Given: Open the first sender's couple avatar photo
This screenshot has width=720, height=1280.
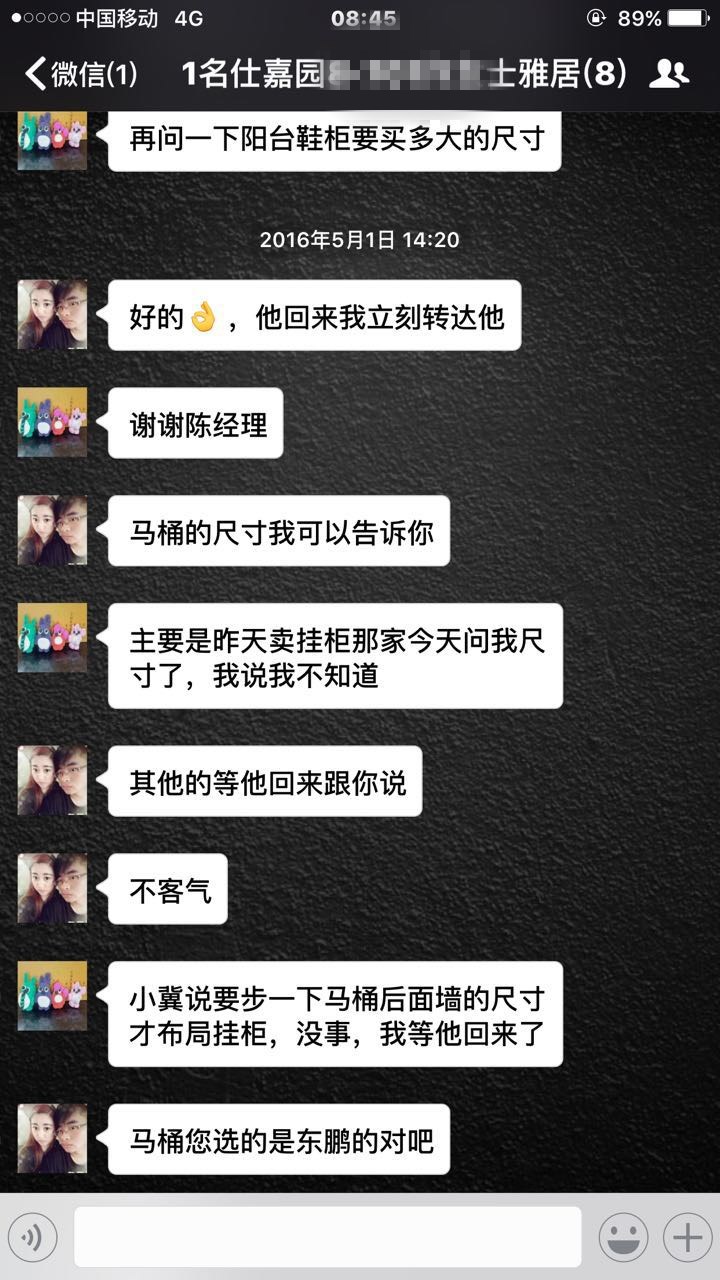Looking at the screenshot, I should coord(51,315).
